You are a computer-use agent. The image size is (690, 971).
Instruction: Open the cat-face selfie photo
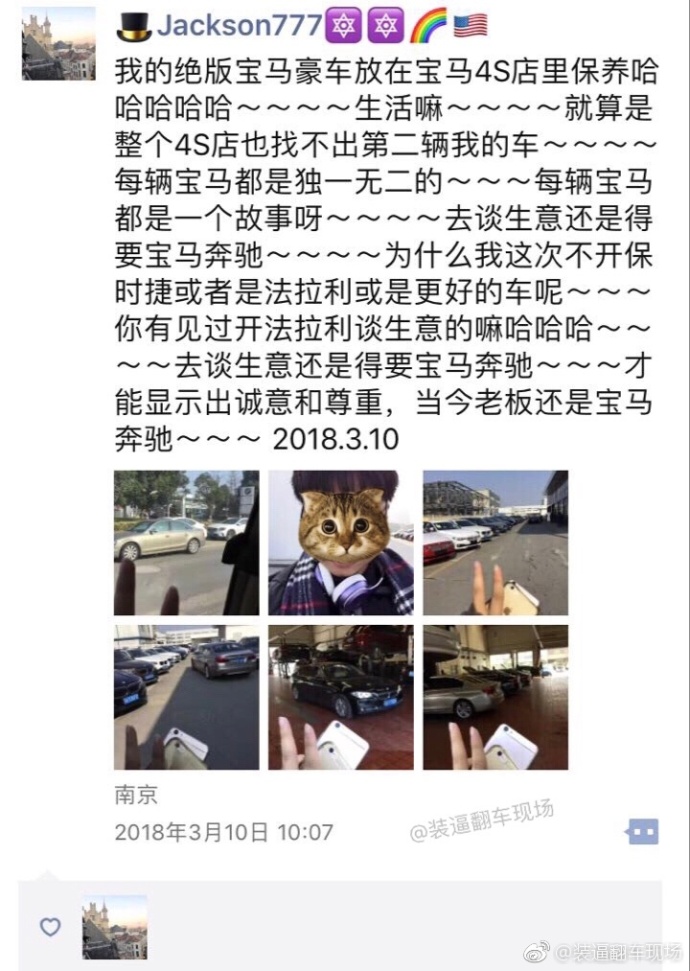(340, 543)
